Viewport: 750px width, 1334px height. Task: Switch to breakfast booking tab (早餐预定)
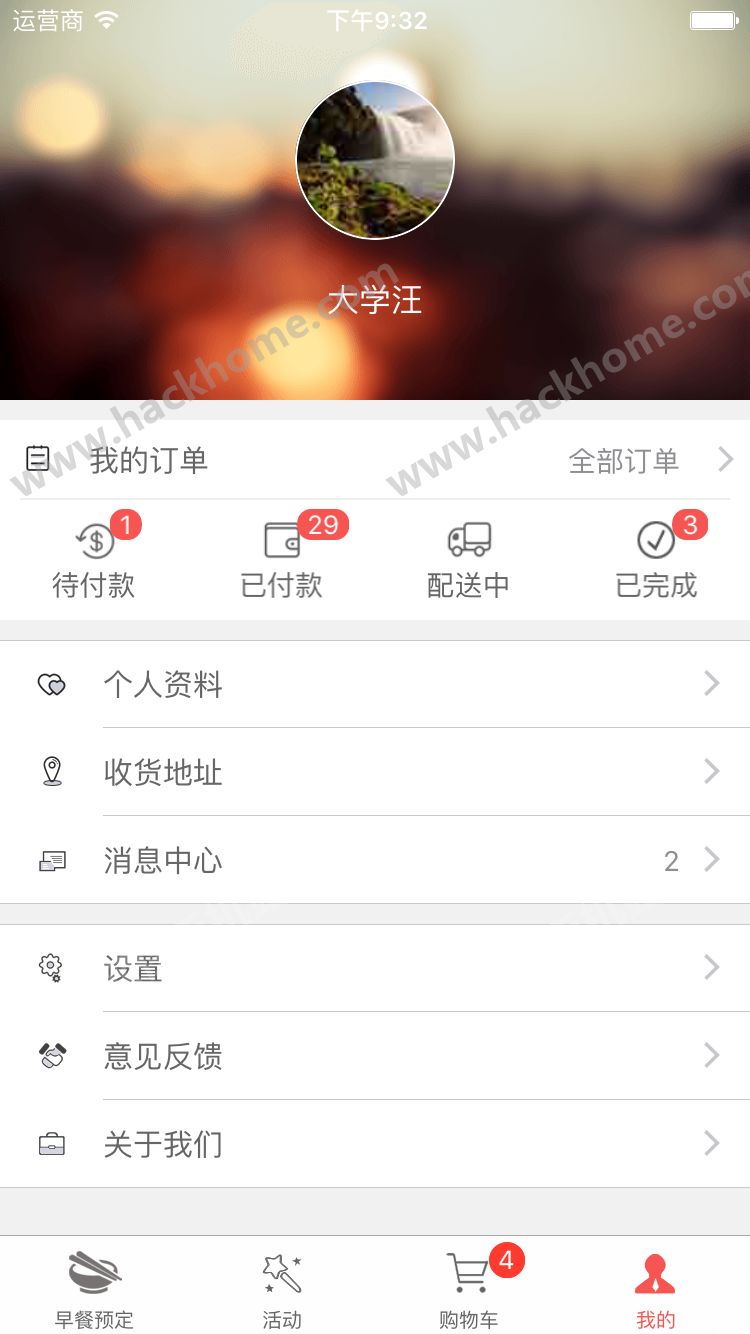pyautogui.click(x=94, y=1290)
